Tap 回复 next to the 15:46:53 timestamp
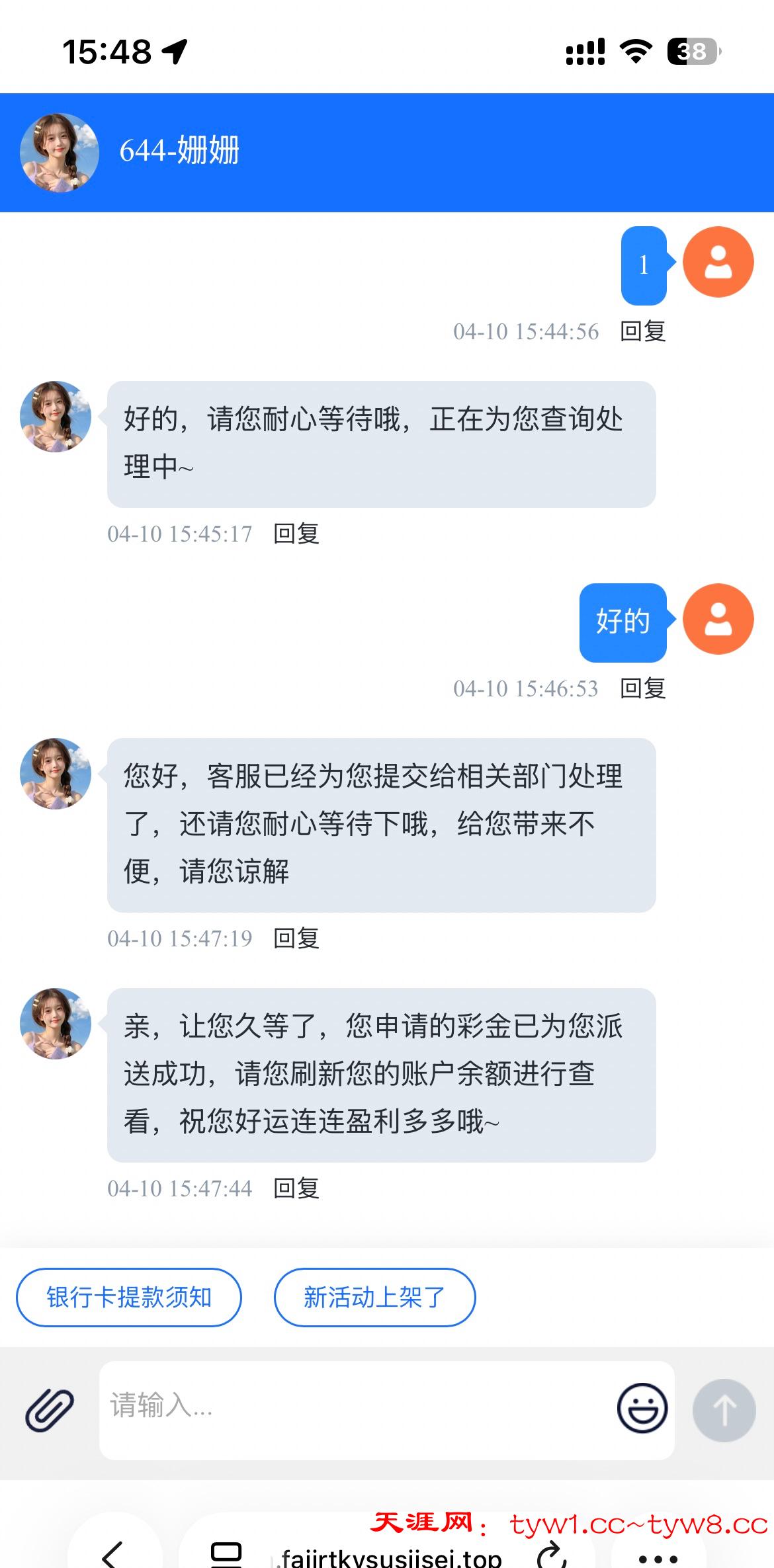 [x=642, y=688]
